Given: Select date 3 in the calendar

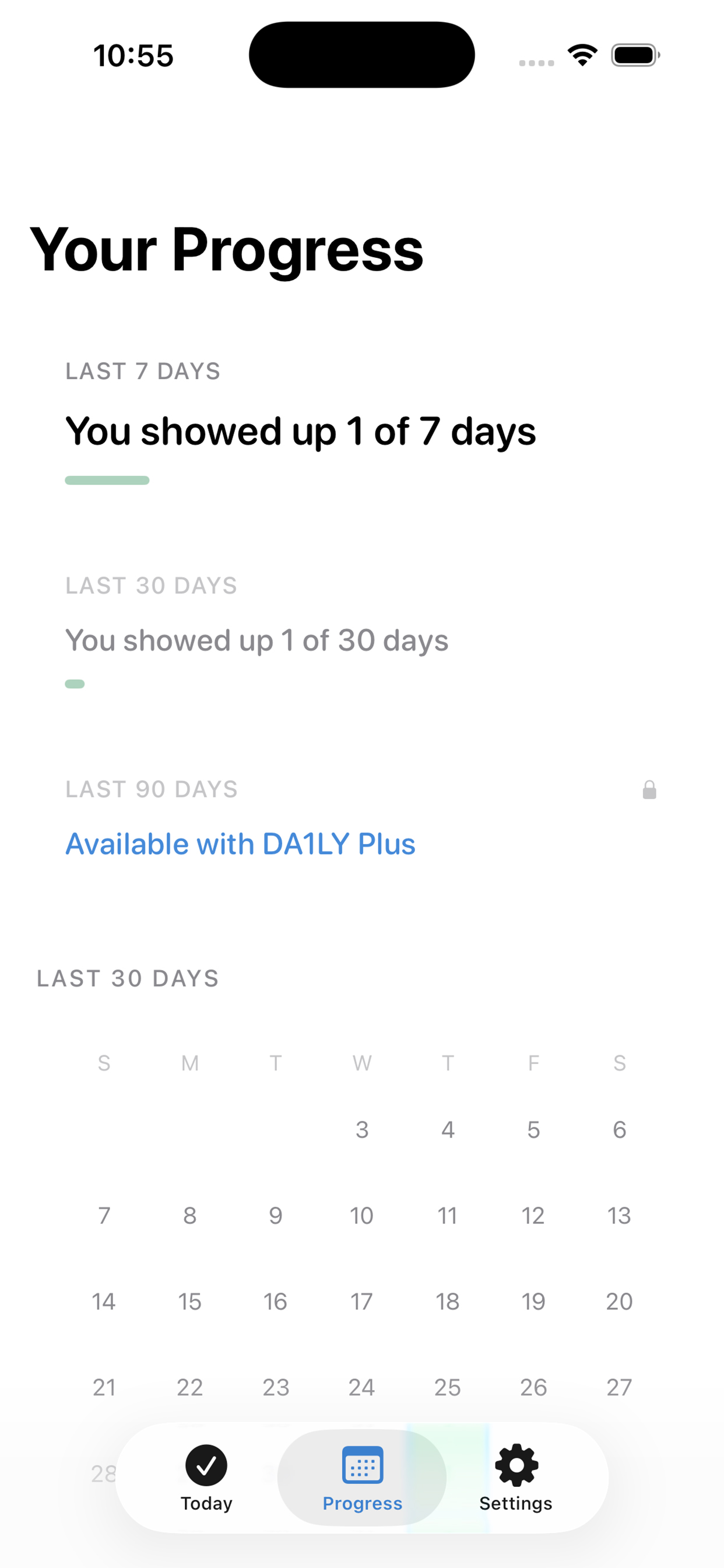Looking at the screenshot, I should click(x=361, y=1130).
